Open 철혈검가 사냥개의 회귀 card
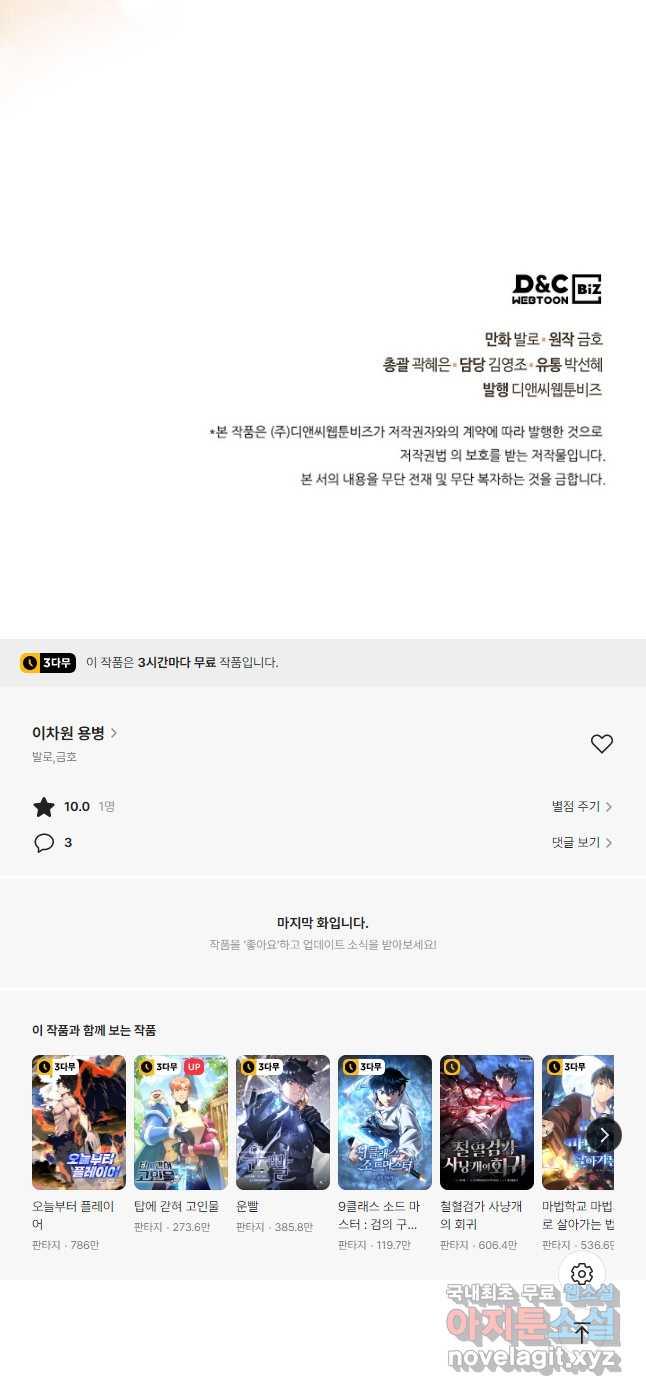The width and height of the screenshot is (646, 1396). [487, 1122]
